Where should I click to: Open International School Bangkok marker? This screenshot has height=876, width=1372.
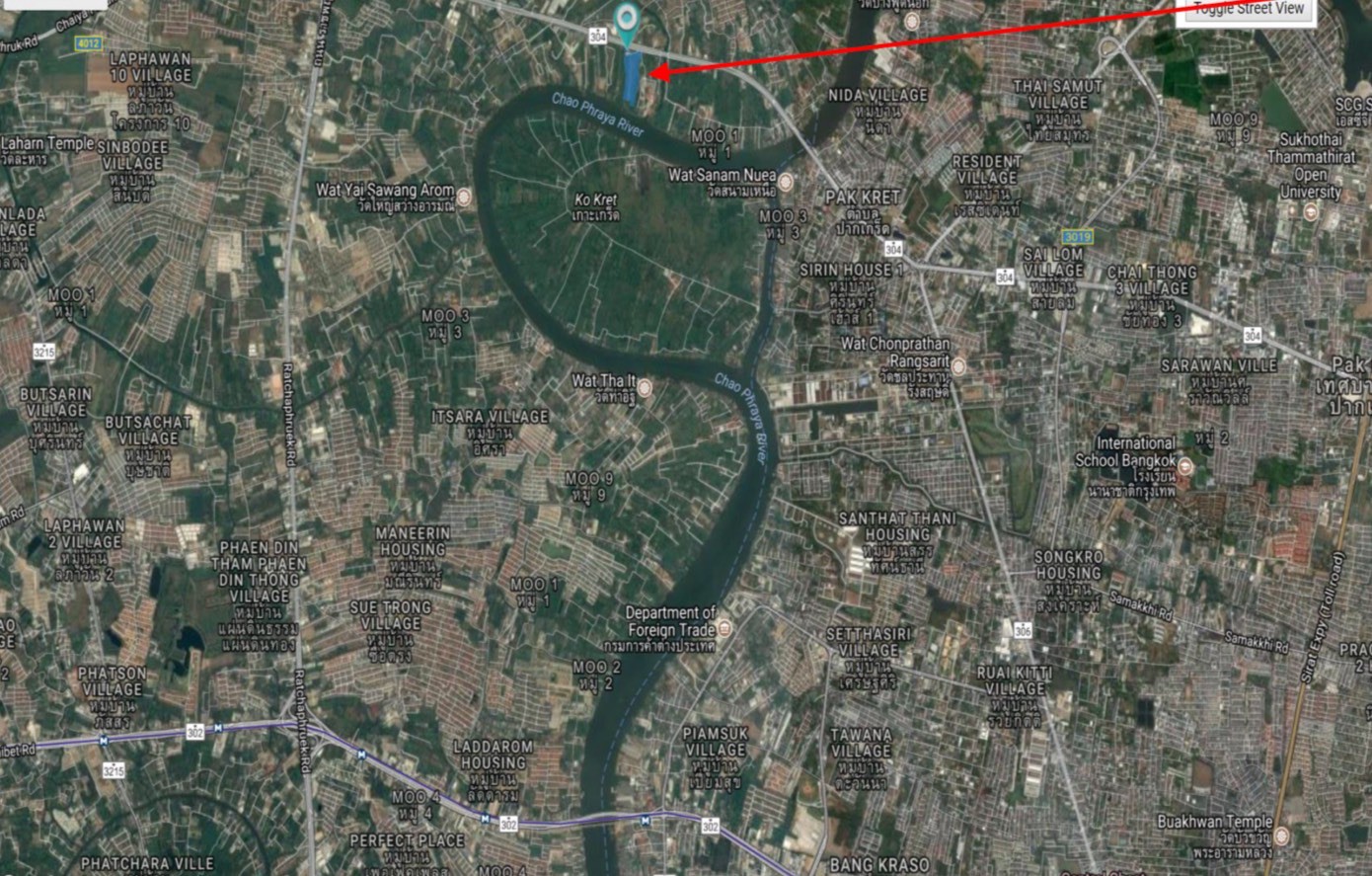1185,467
